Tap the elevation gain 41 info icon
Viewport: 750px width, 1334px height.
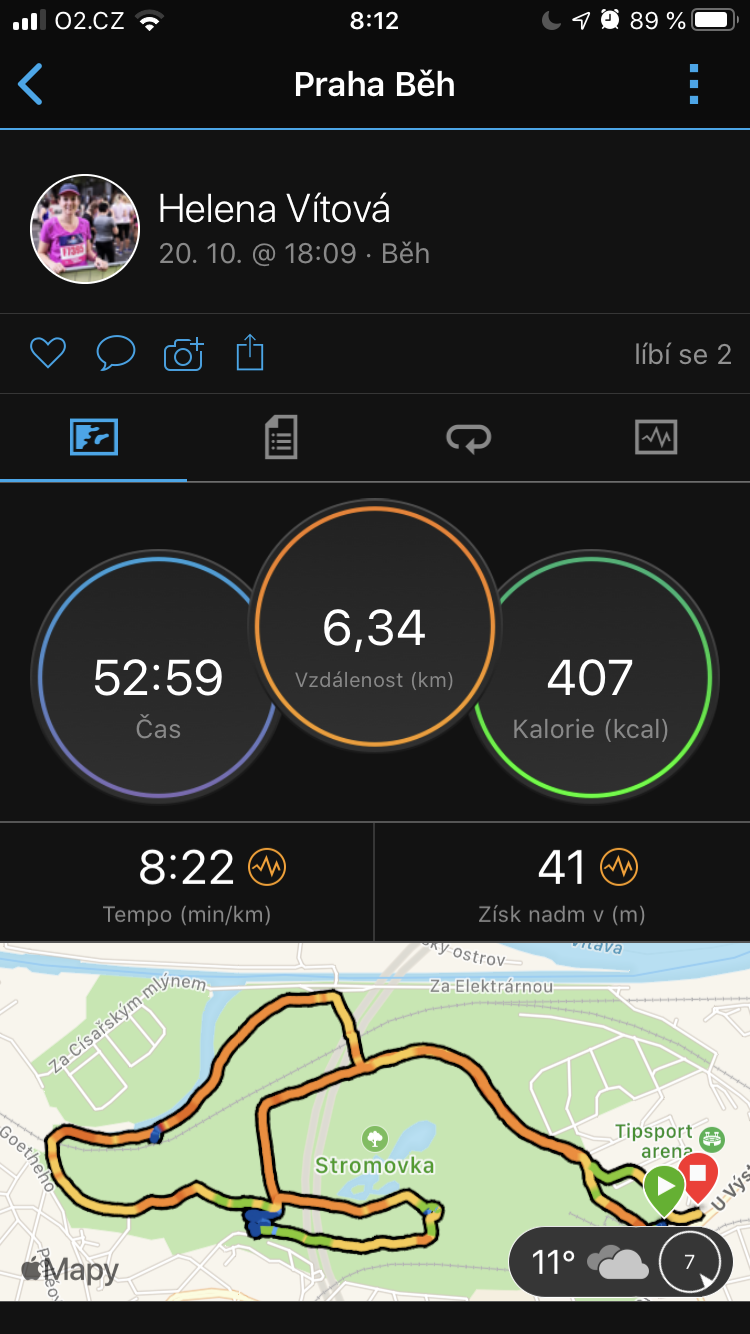619,867
